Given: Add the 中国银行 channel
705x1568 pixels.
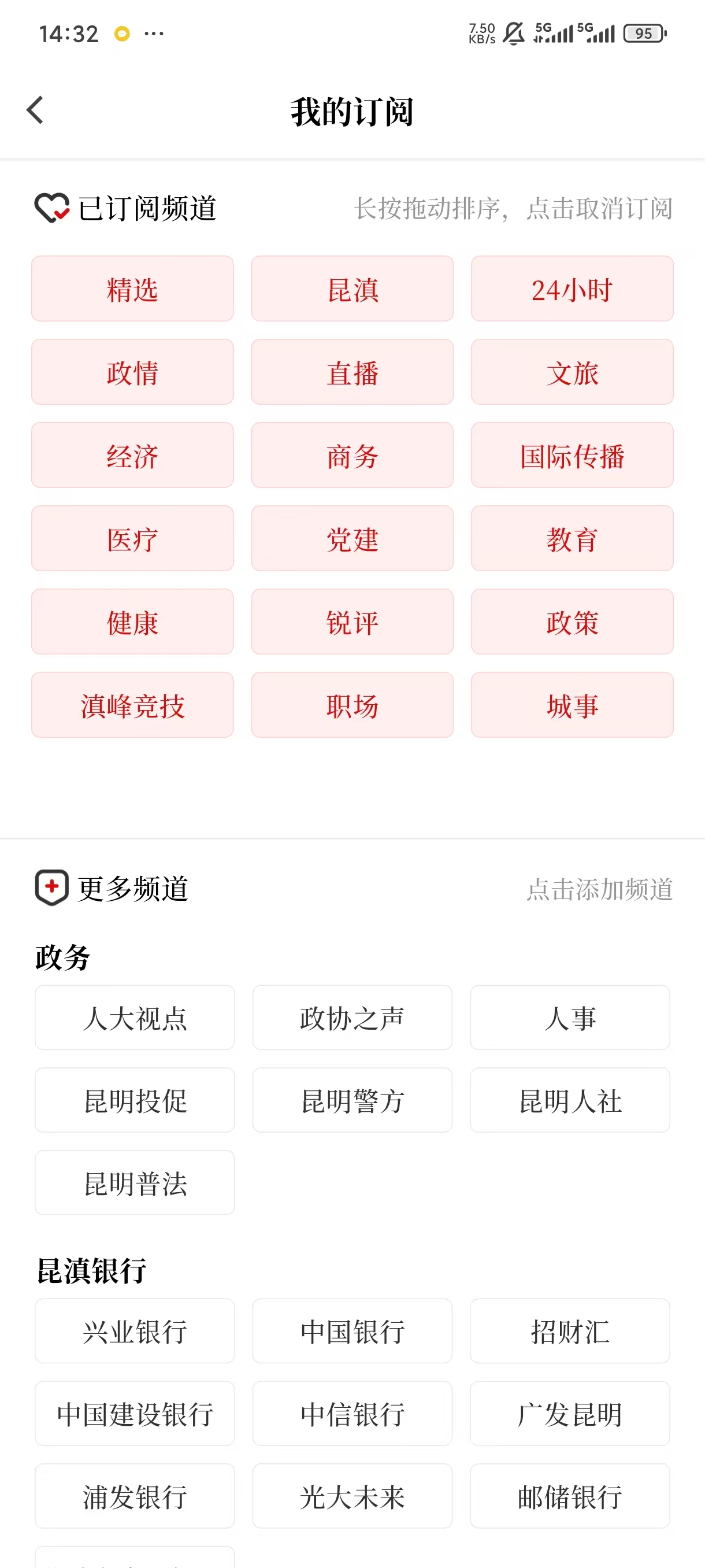Looking at the screenshot, I should click(352, 1332).
